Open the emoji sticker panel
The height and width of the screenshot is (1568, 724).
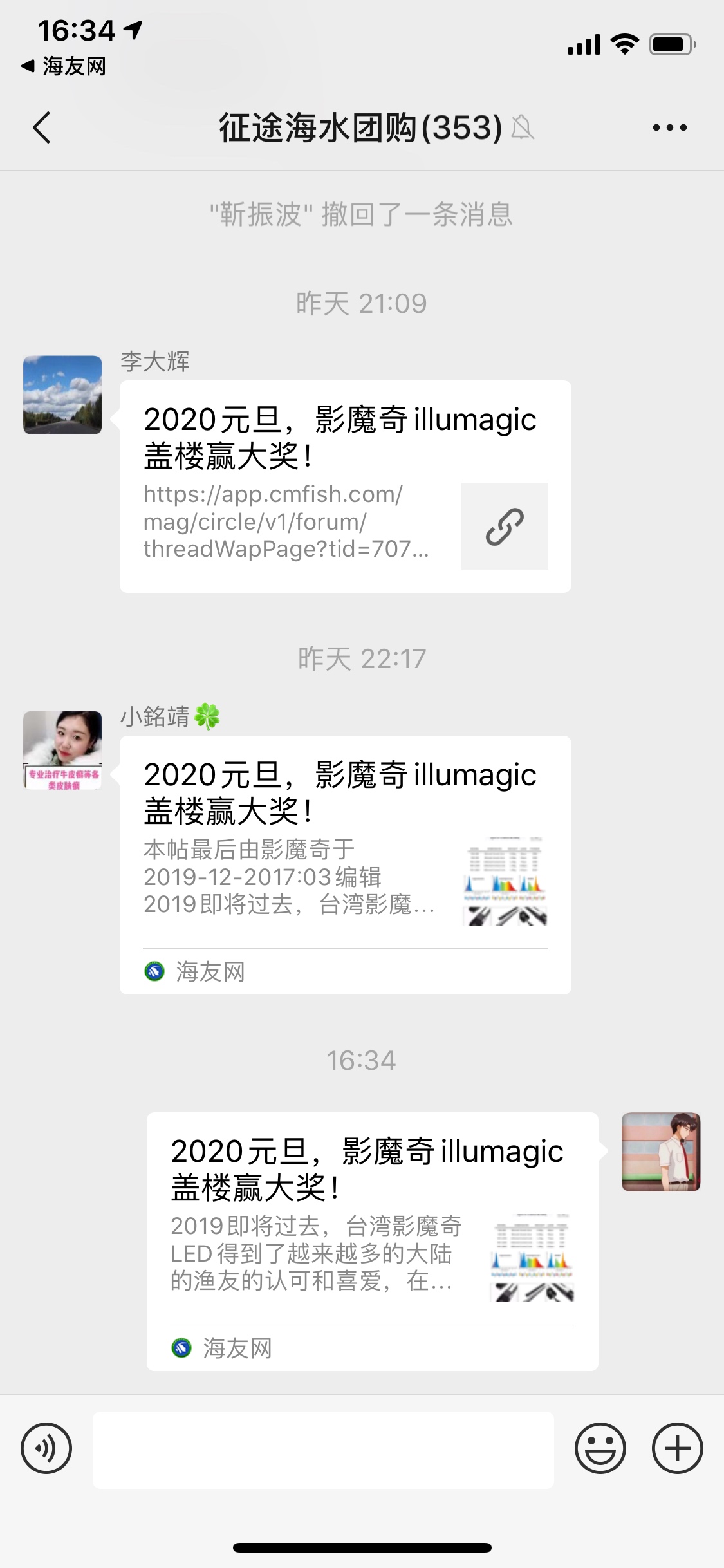click(600, 1449)
